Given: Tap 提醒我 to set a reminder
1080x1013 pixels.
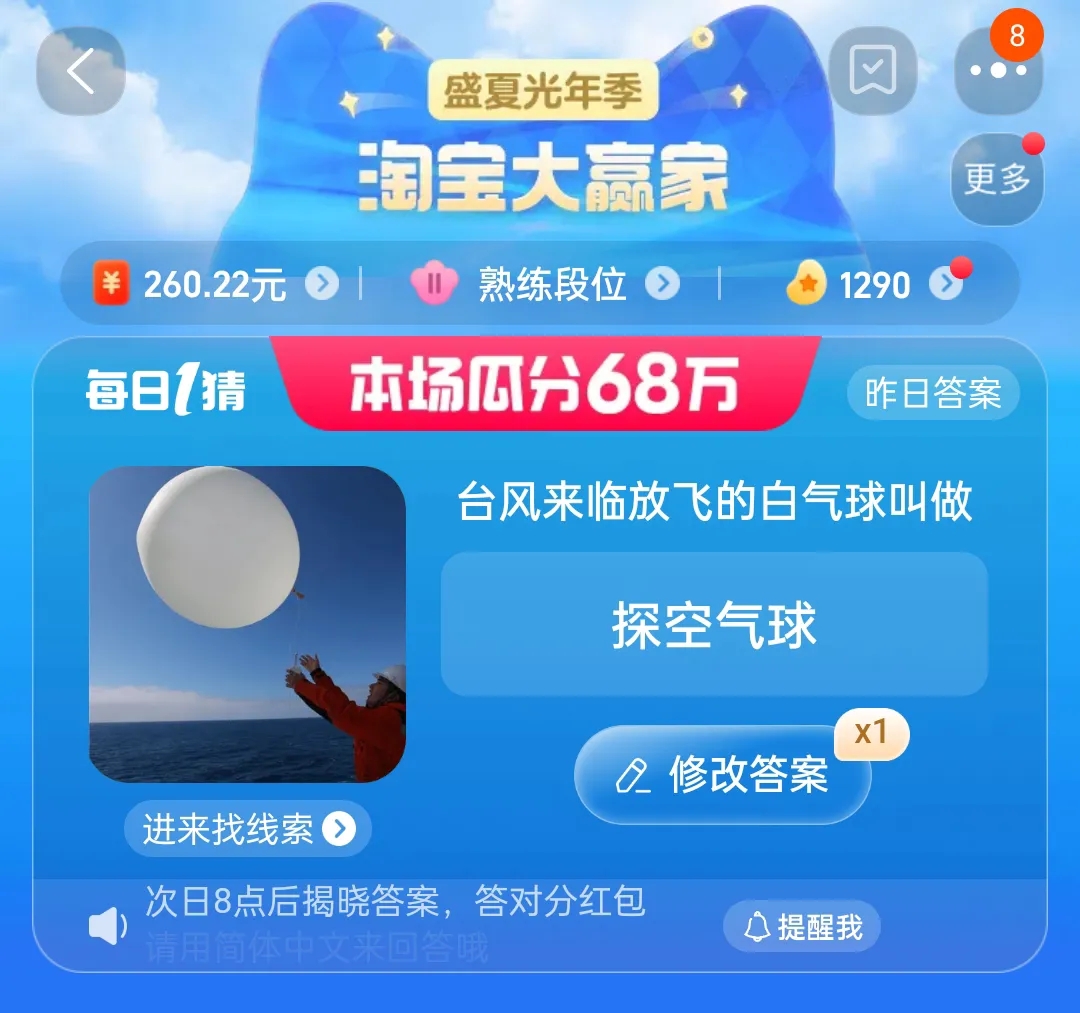Looking at the screenshot, I should (802, 927).
